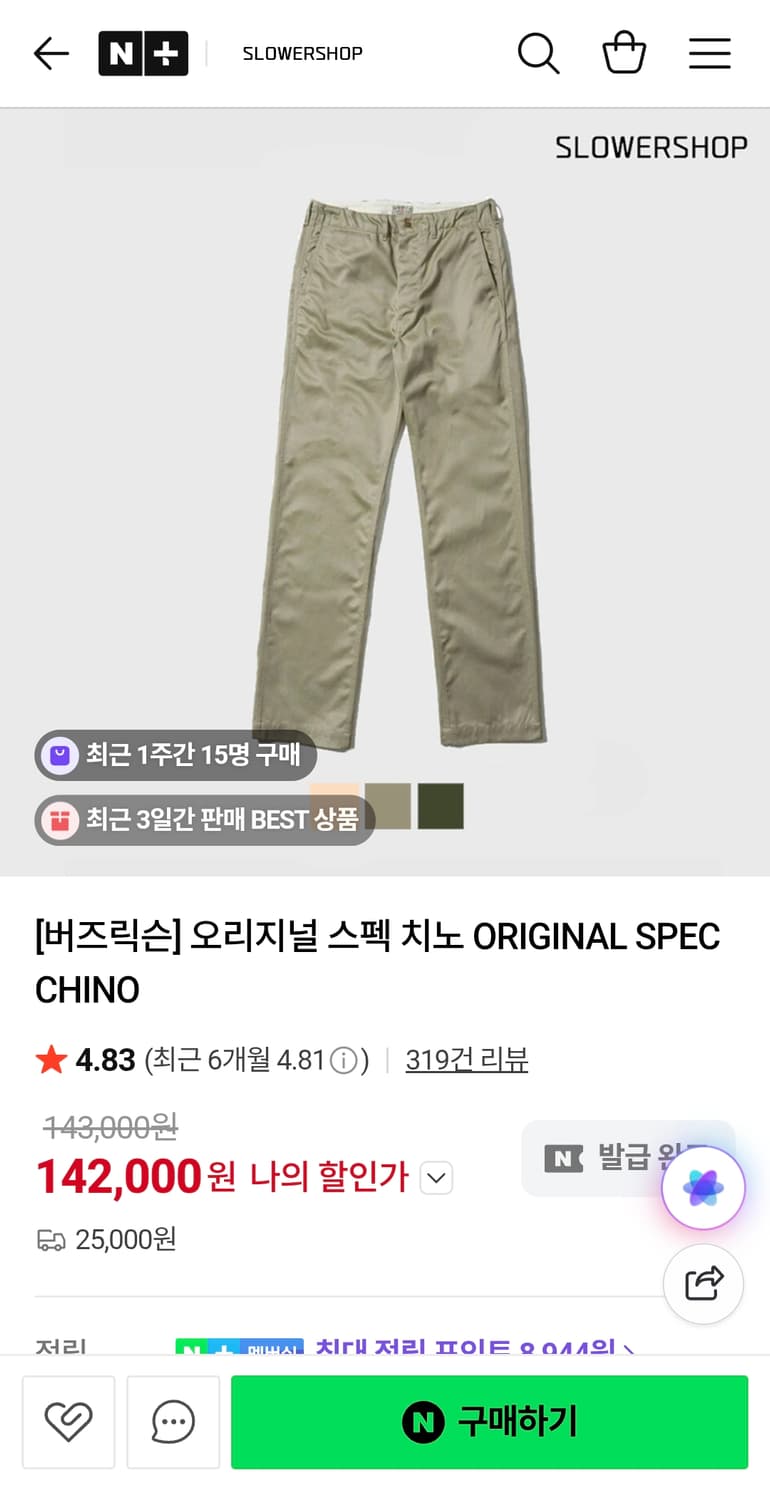Open the hamburger menu at top right
The width and height of the screenshot is (770, 1500).
tap(709, 53)
